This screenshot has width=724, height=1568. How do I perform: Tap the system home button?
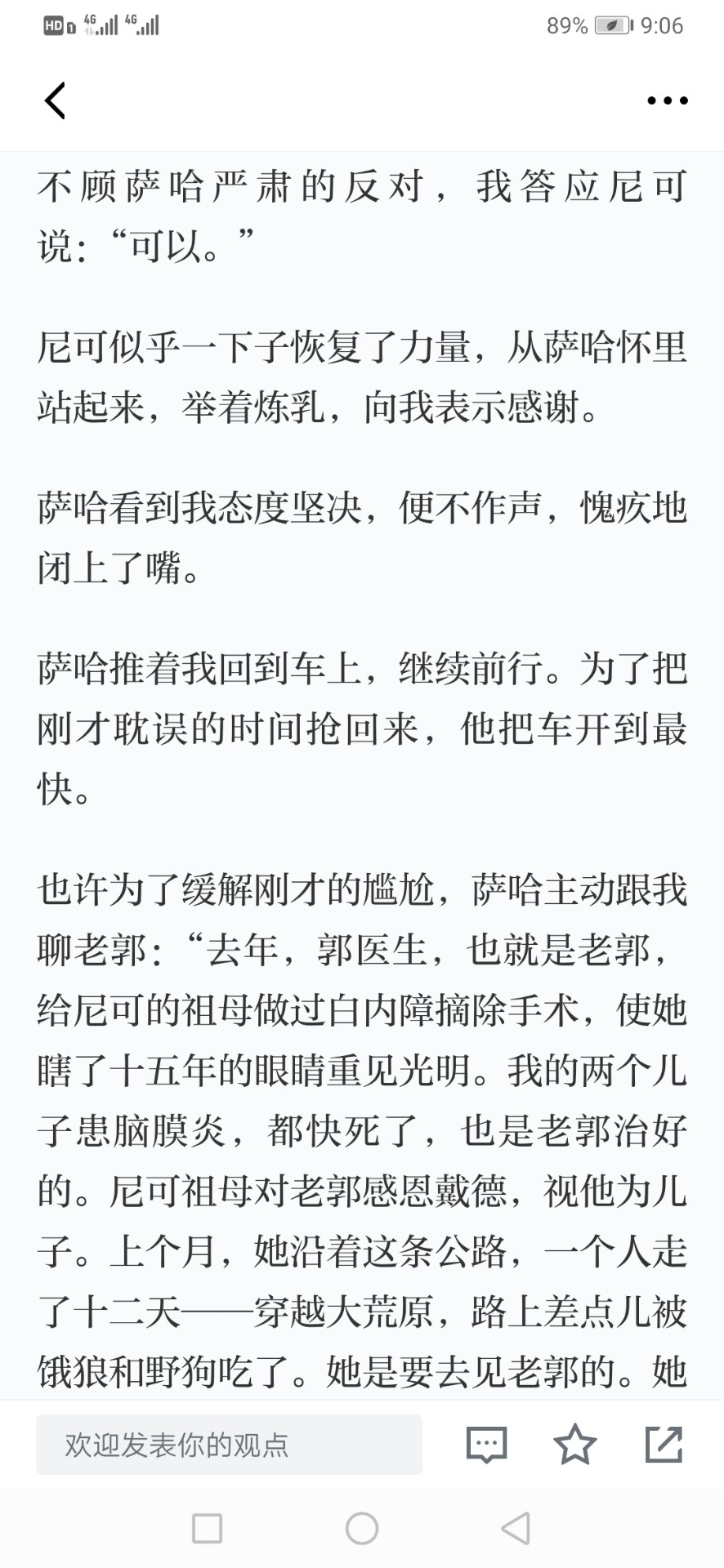362,1528
